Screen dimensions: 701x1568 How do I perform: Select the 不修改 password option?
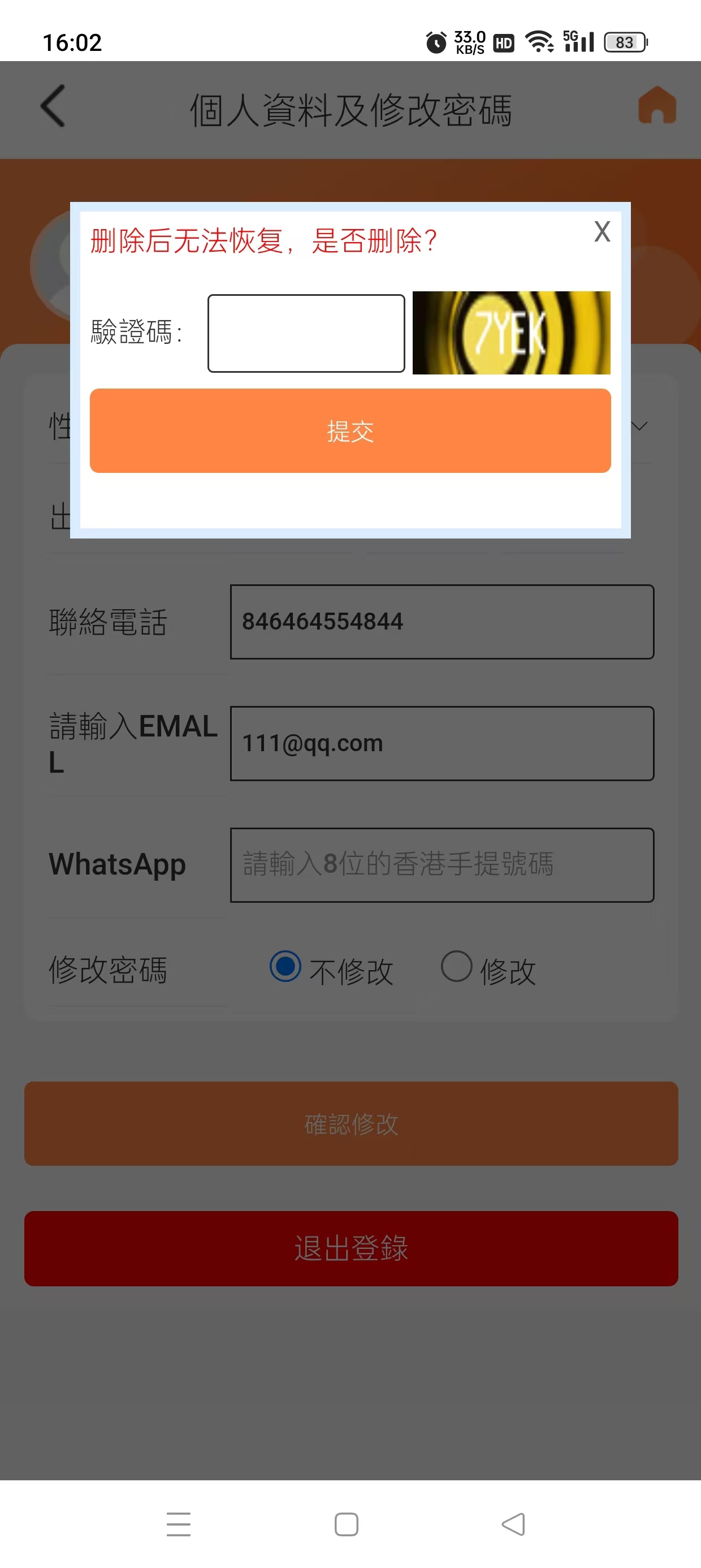pyautogui.click(x=285, y=967)
